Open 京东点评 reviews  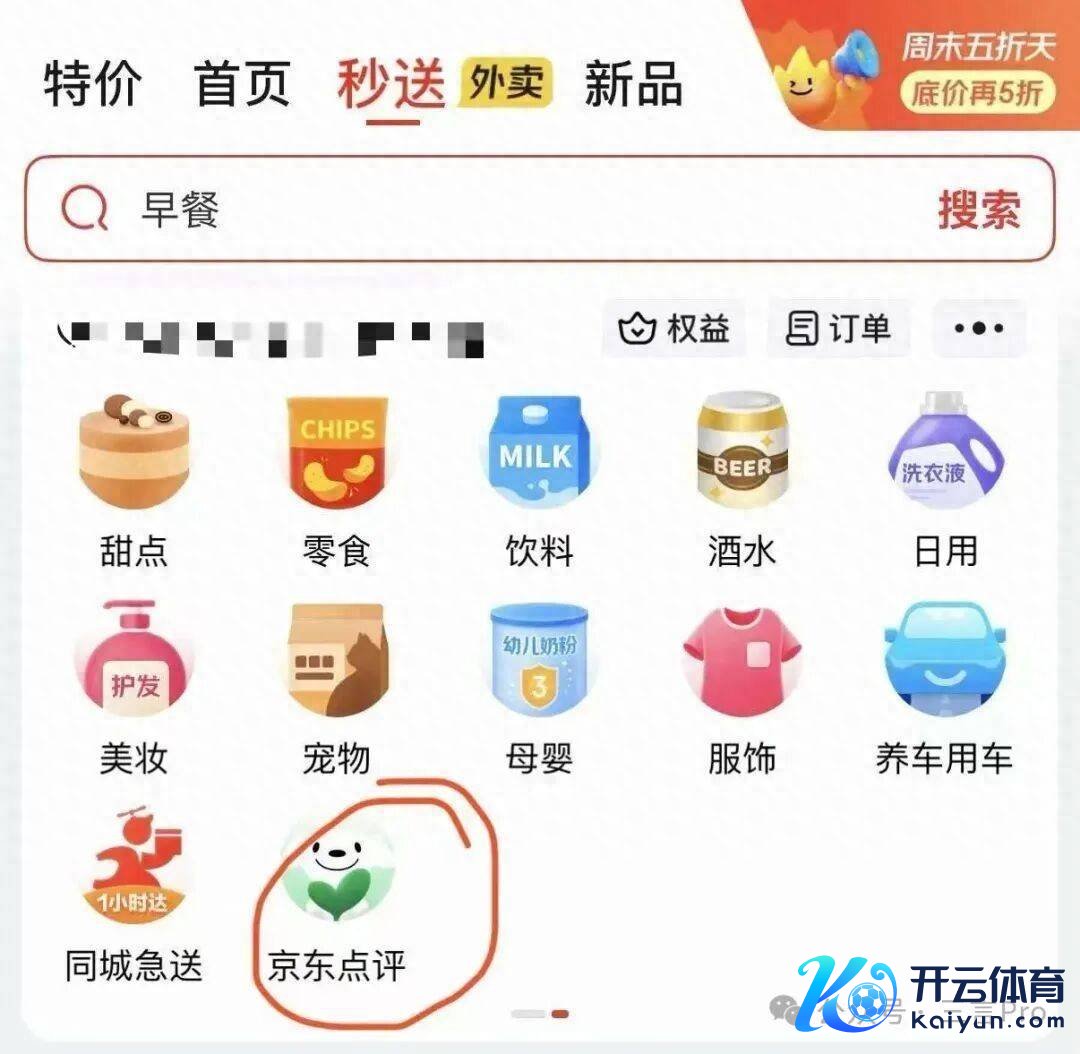coord(337,895)
